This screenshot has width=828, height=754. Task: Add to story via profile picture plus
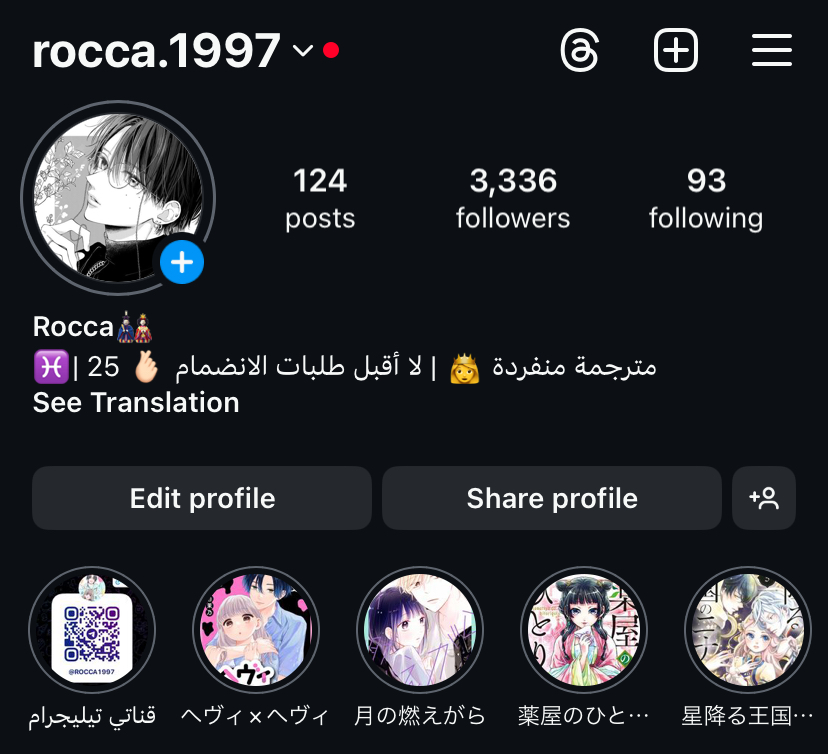pyautogui.click(x=182, y=263)
